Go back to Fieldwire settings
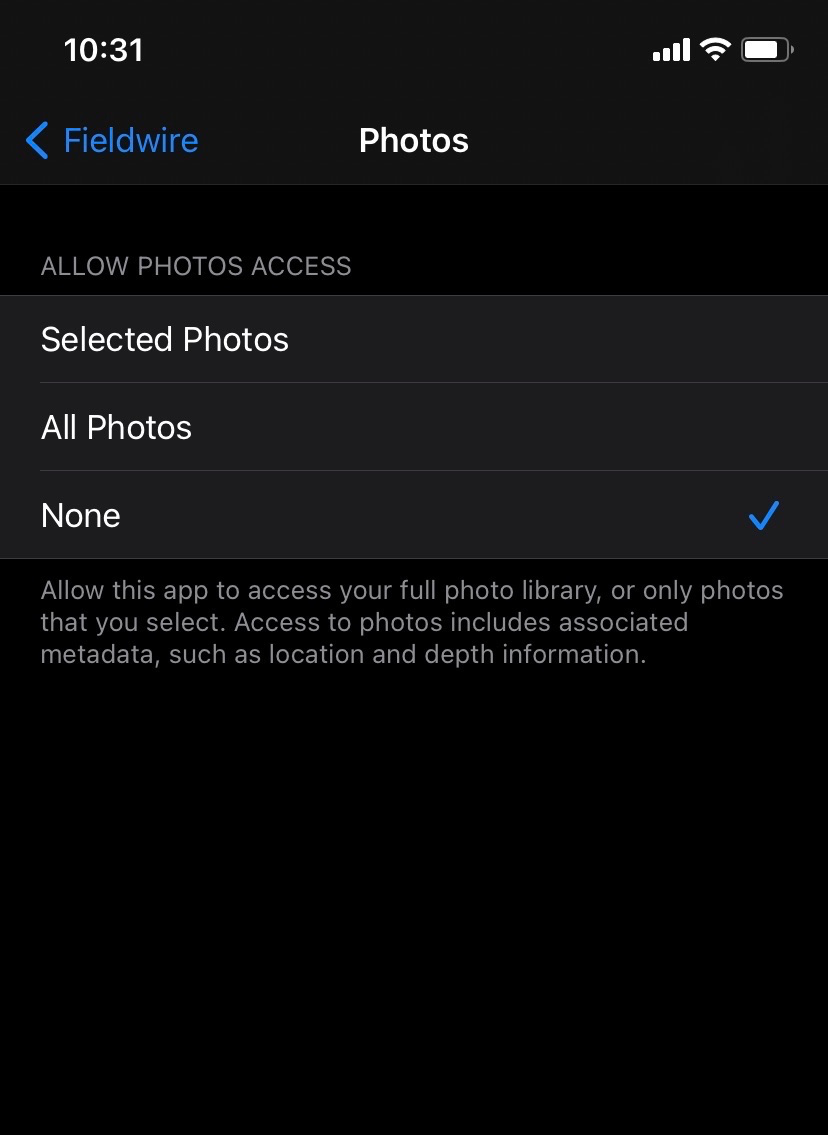 (112, 141)
